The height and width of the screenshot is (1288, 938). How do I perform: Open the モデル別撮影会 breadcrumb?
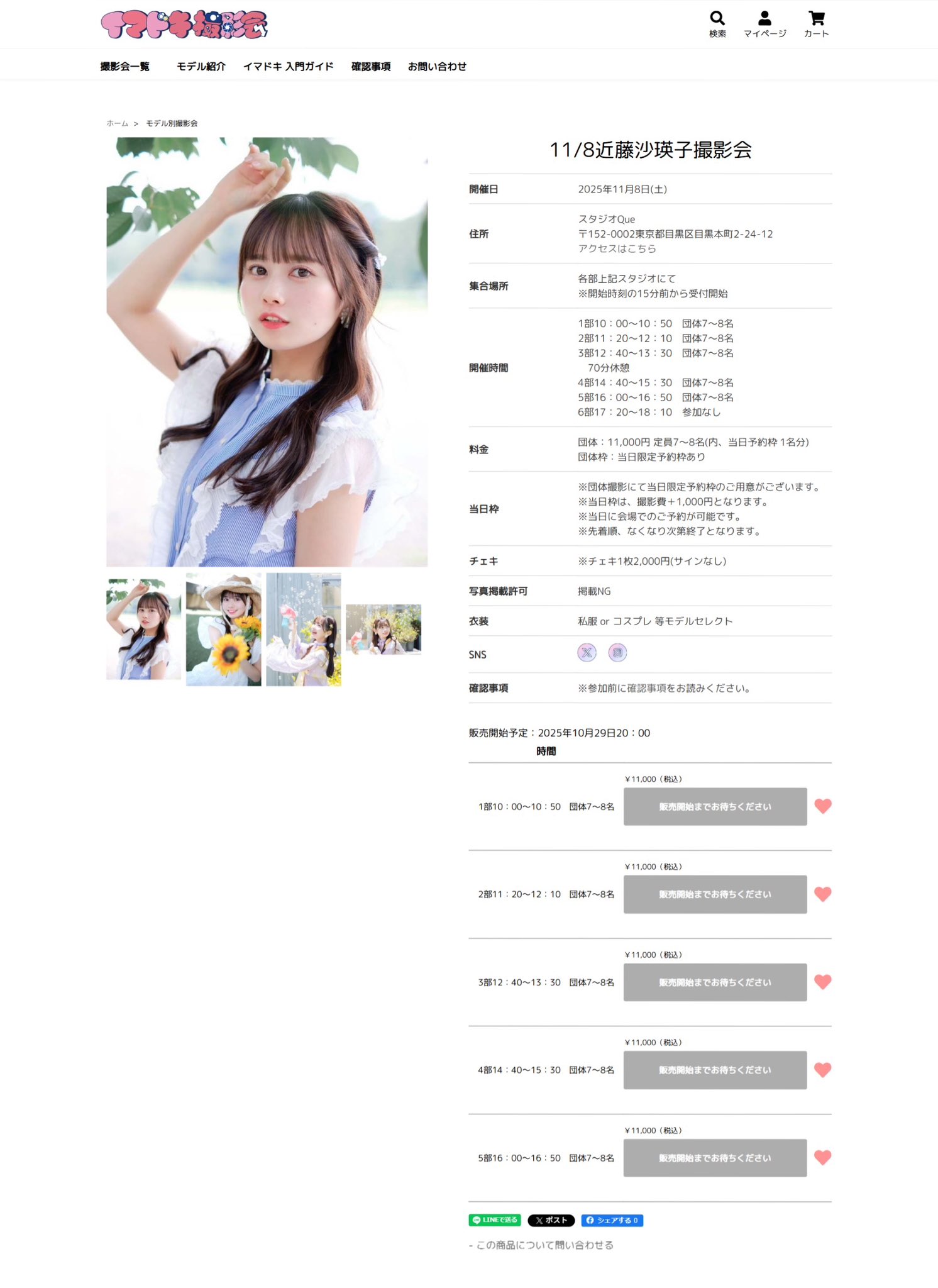click(x=172, y=123)
